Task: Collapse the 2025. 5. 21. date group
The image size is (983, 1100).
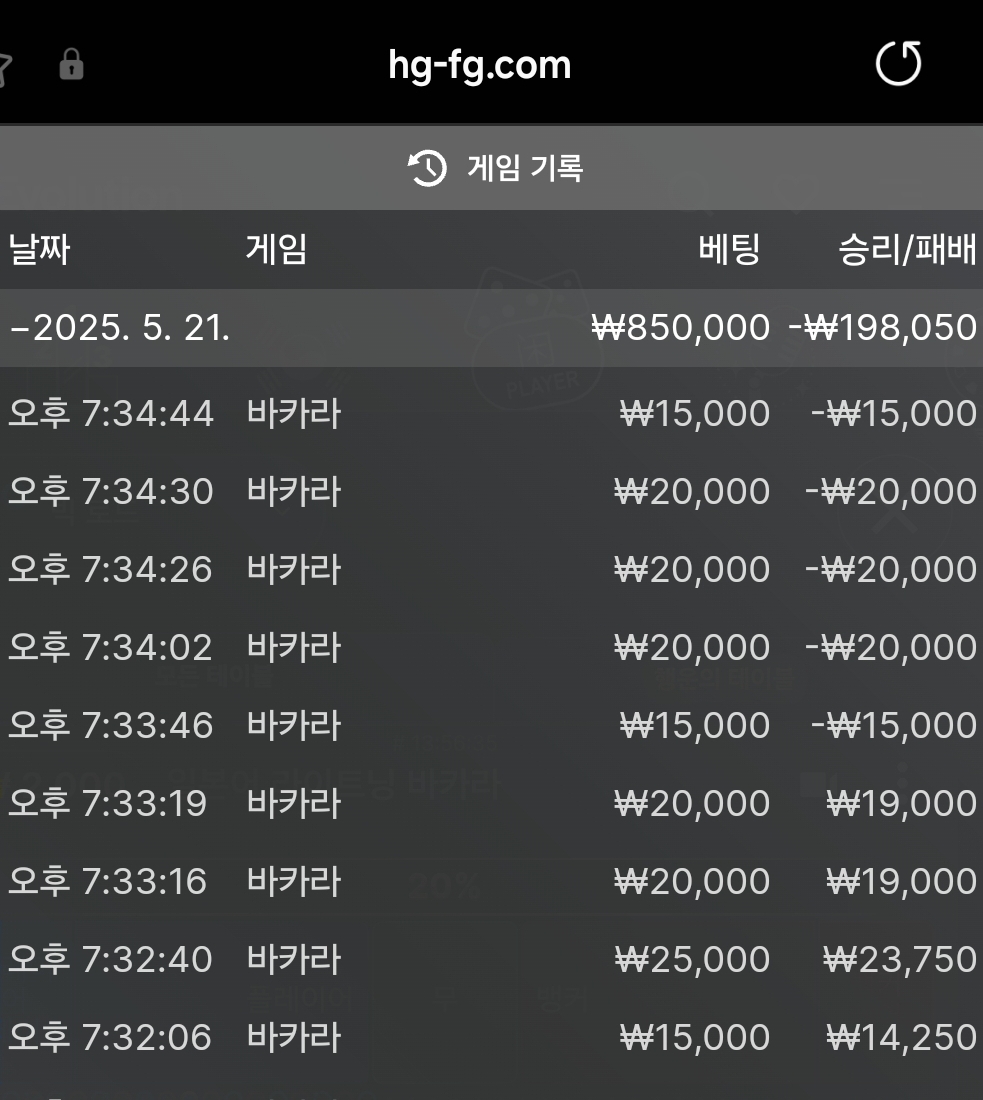Action: 120,328
